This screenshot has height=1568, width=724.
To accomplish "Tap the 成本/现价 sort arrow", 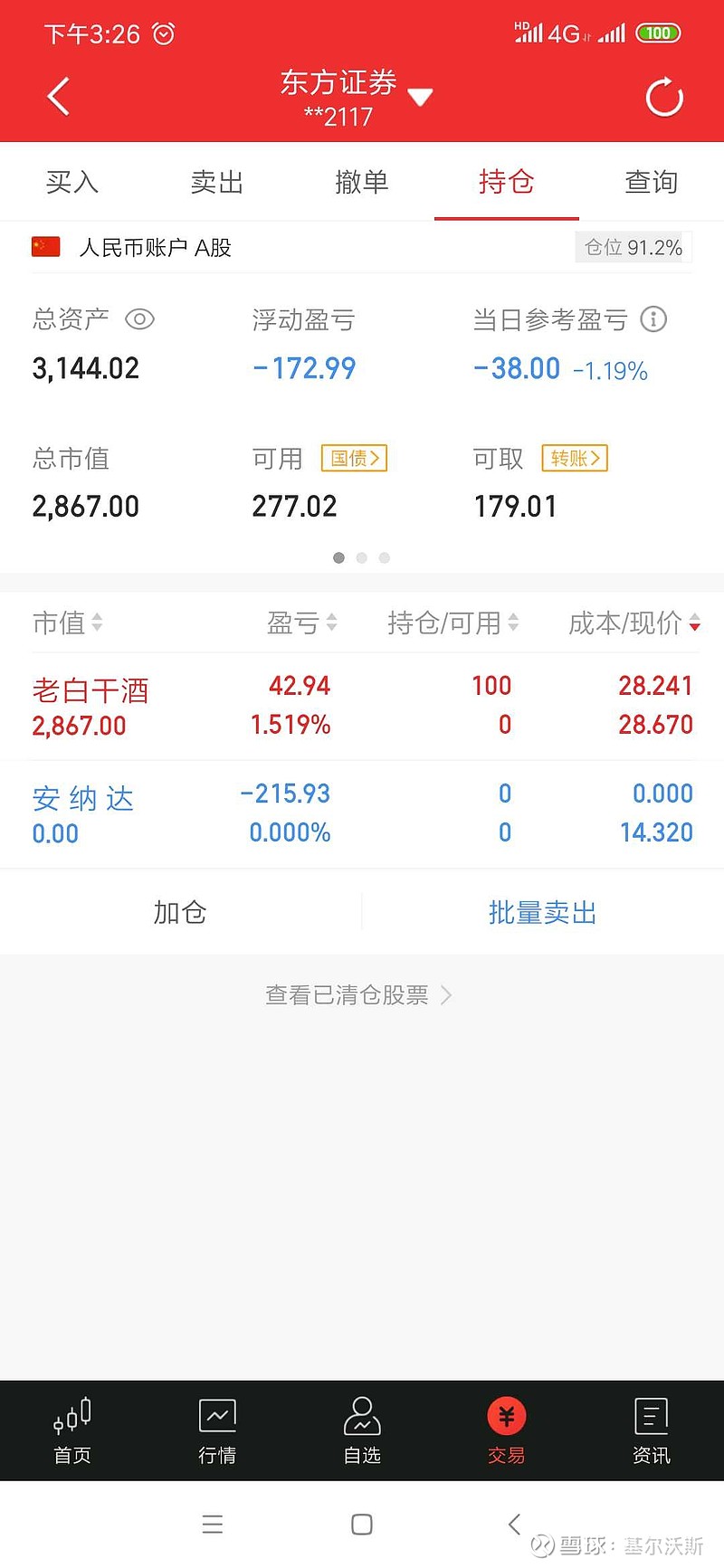I will (693, 624).
